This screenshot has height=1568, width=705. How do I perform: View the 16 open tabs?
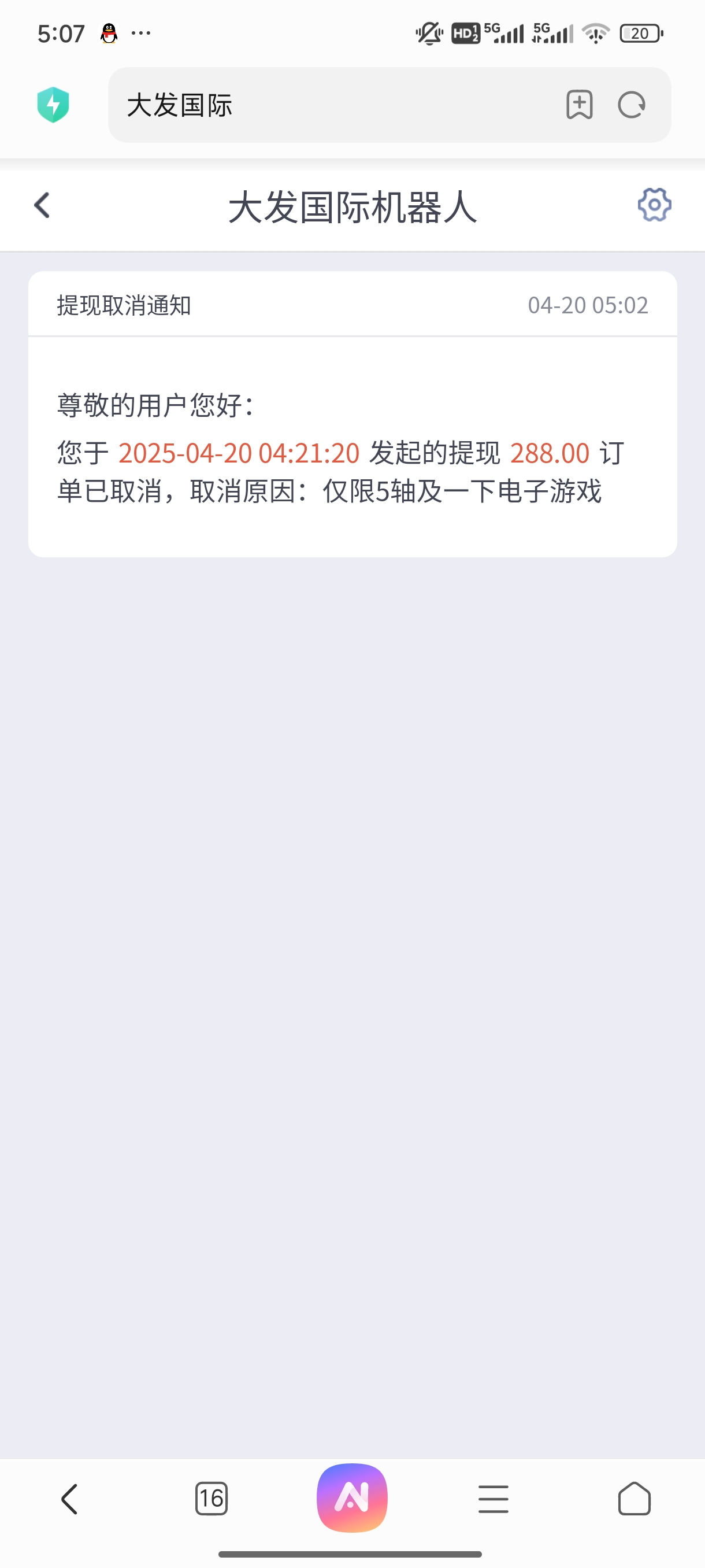click(x=211, y=1499)
